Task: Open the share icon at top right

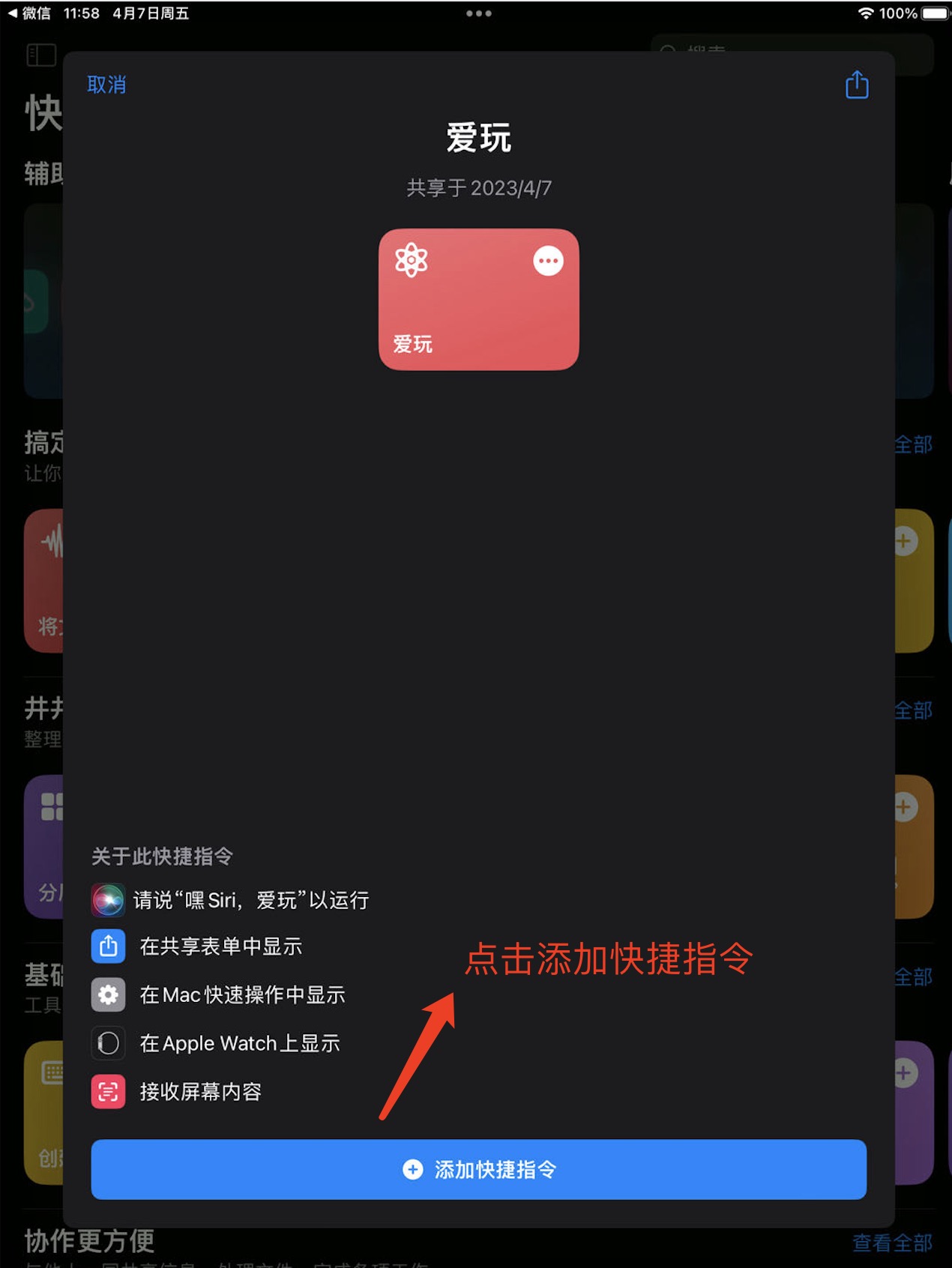Action: point(857,85)
